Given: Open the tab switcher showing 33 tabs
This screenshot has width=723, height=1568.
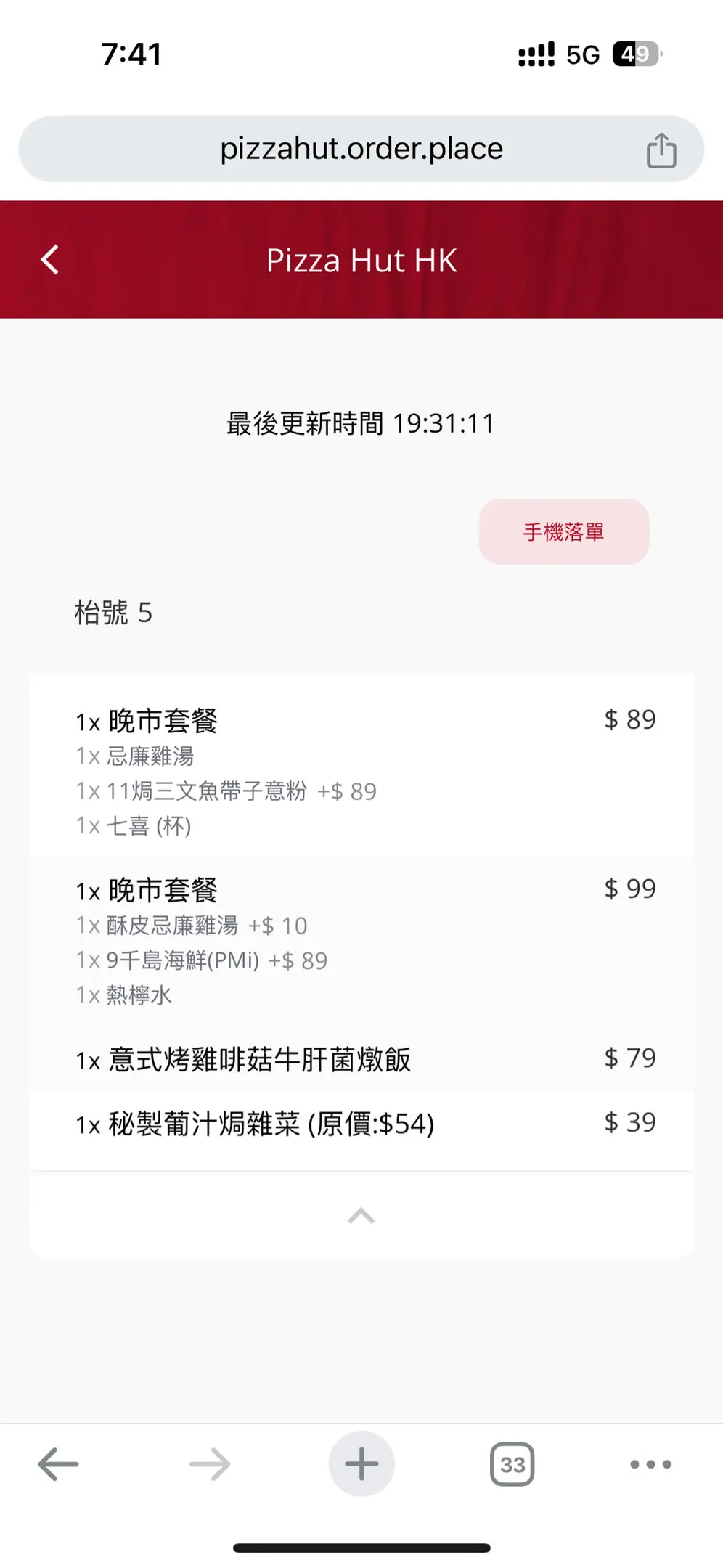Looking at the screenshot, I should pyautogui.click(x=512, y=1464).
